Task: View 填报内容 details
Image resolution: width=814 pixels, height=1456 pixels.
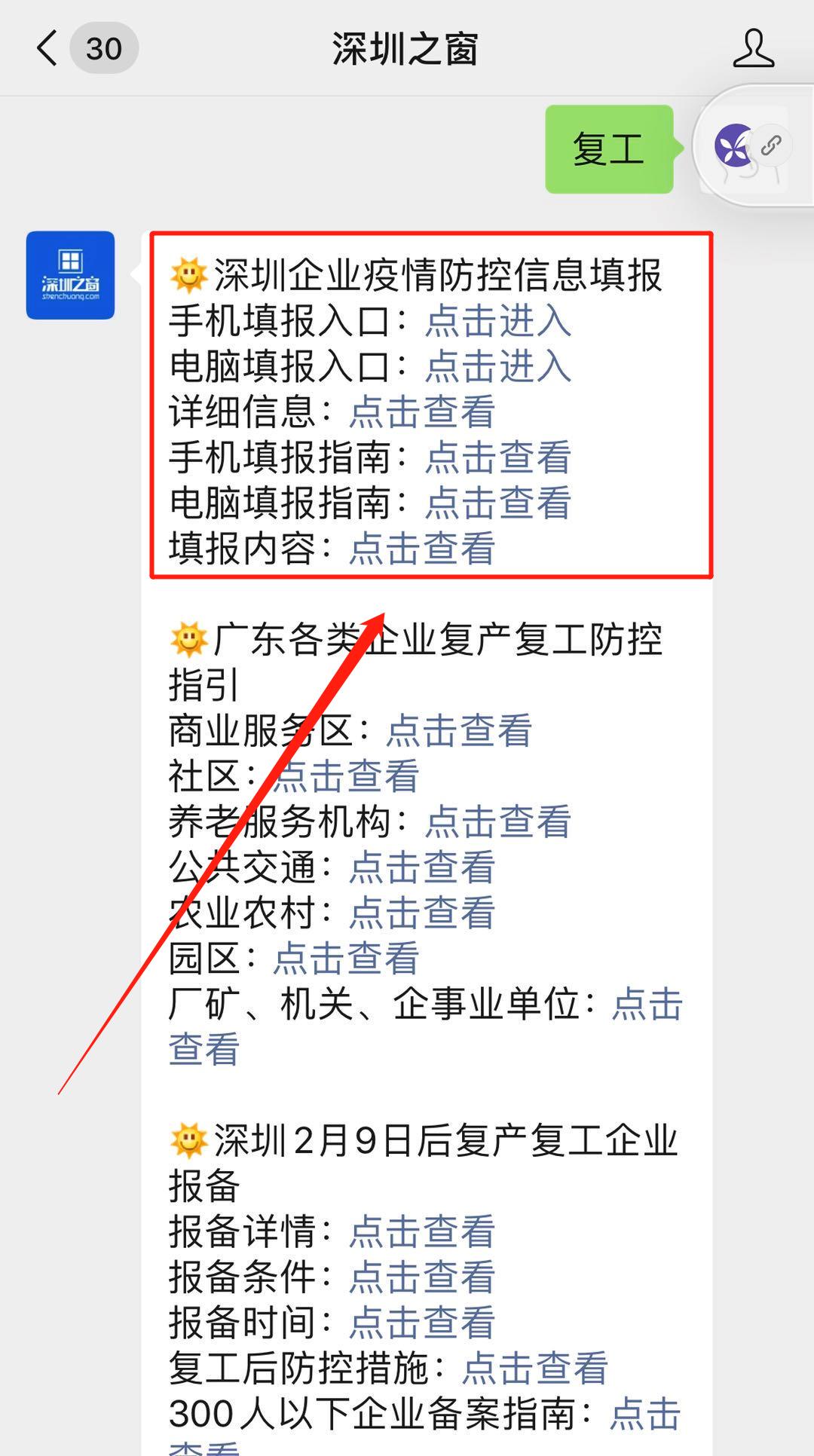Action: tap(422, 549)
